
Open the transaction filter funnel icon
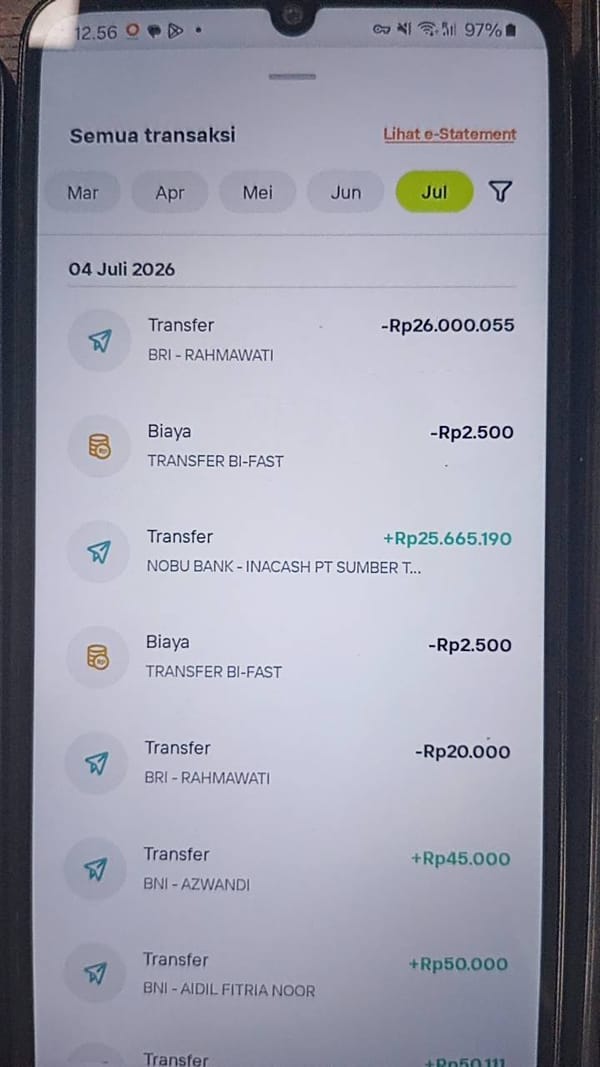tap(500, 192)
